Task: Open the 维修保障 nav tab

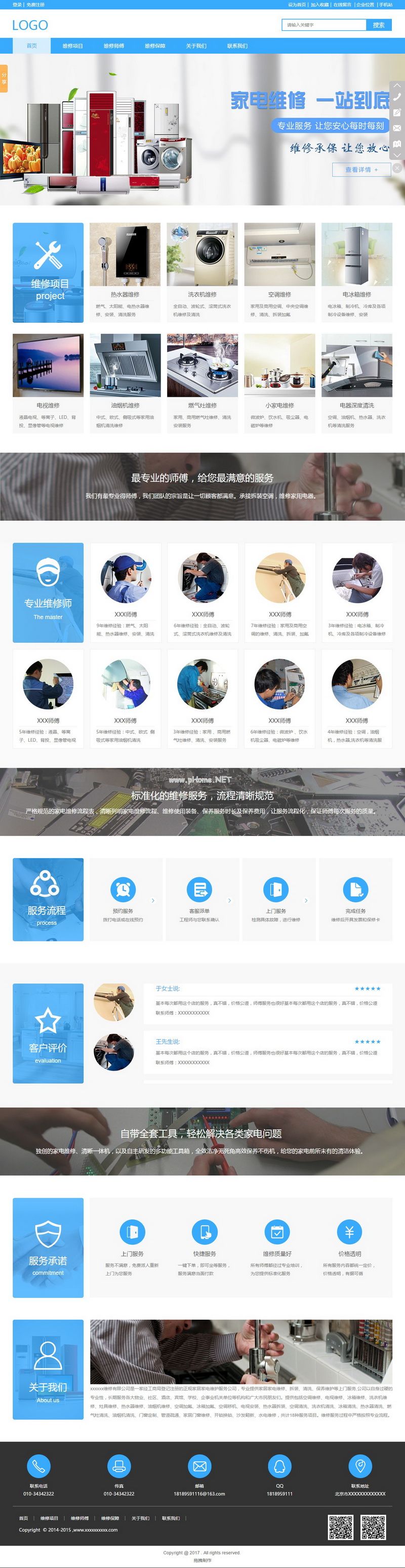Action: 155,46
